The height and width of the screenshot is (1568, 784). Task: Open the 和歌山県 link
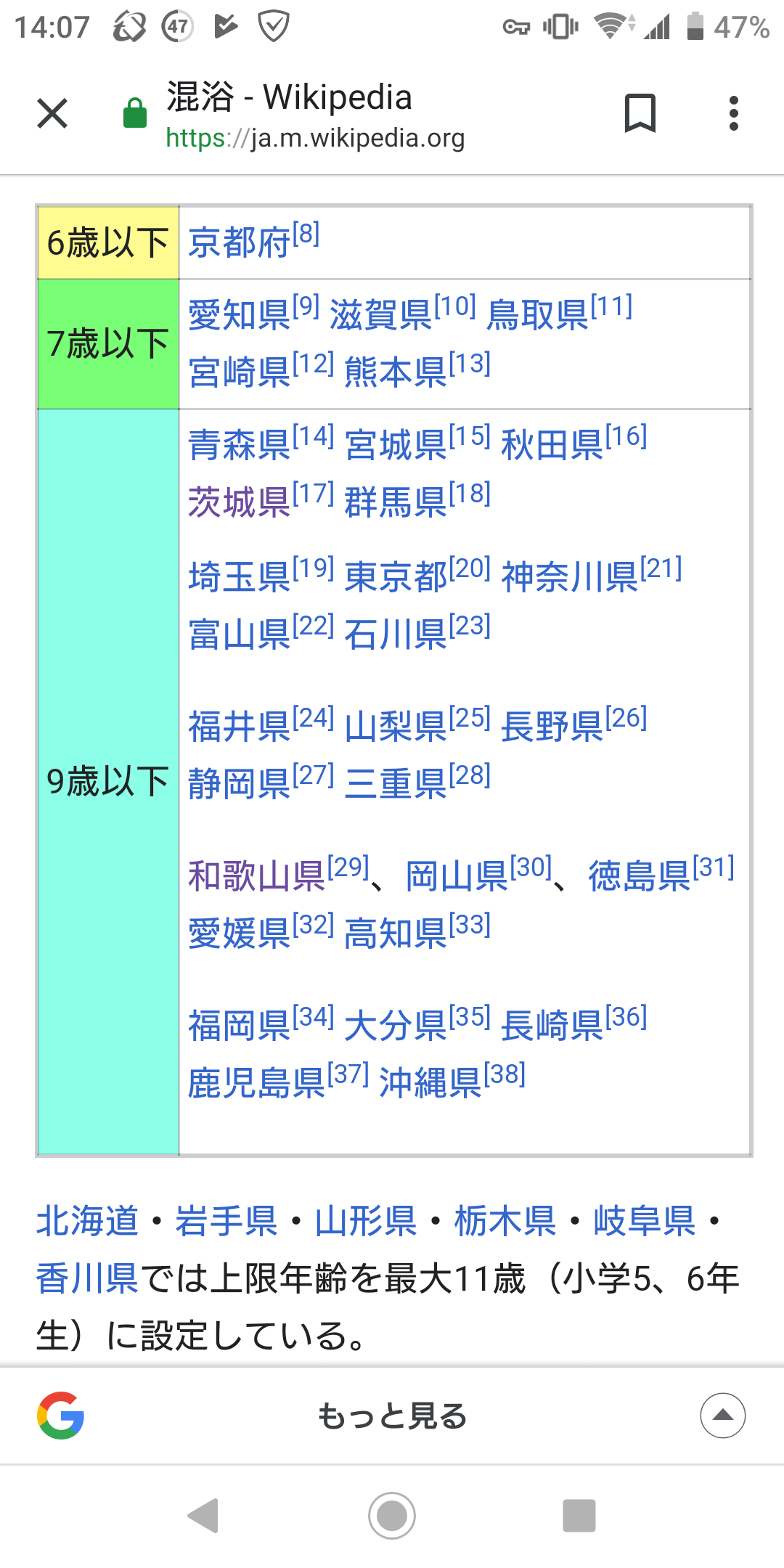pyautogui.click(x=256, y=876)
